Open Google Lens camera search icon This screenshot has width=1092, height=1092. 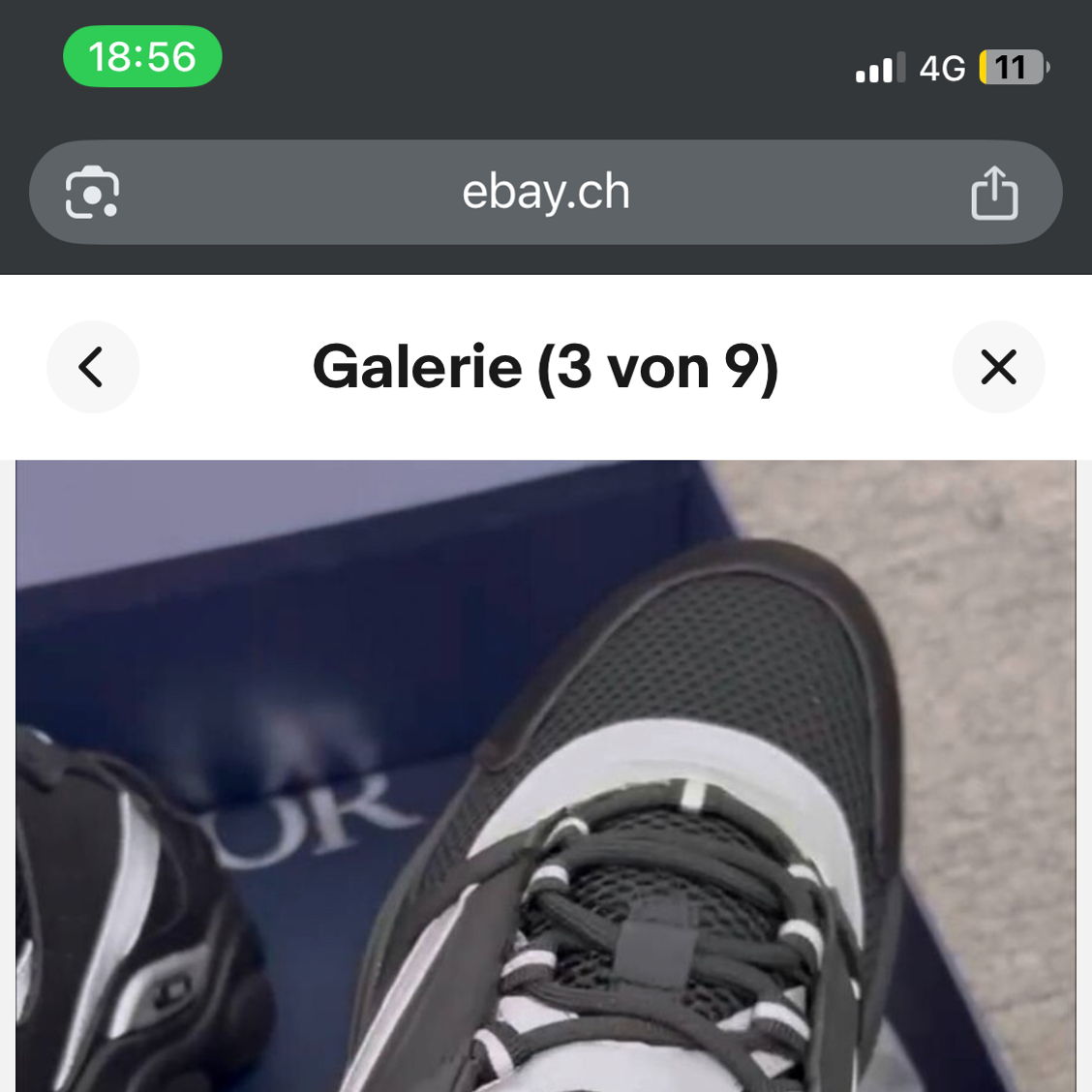92,193
